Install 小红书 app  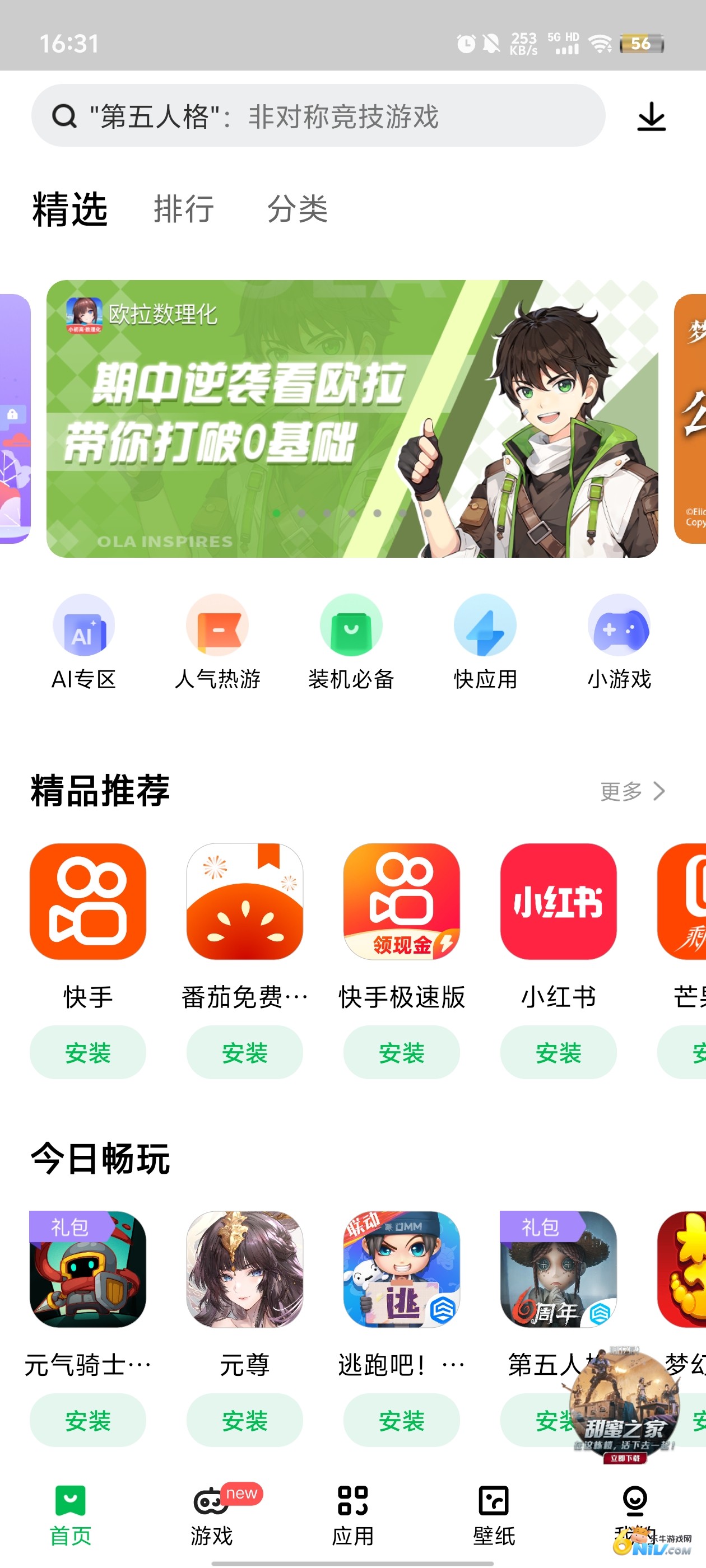coord(558,1052)
